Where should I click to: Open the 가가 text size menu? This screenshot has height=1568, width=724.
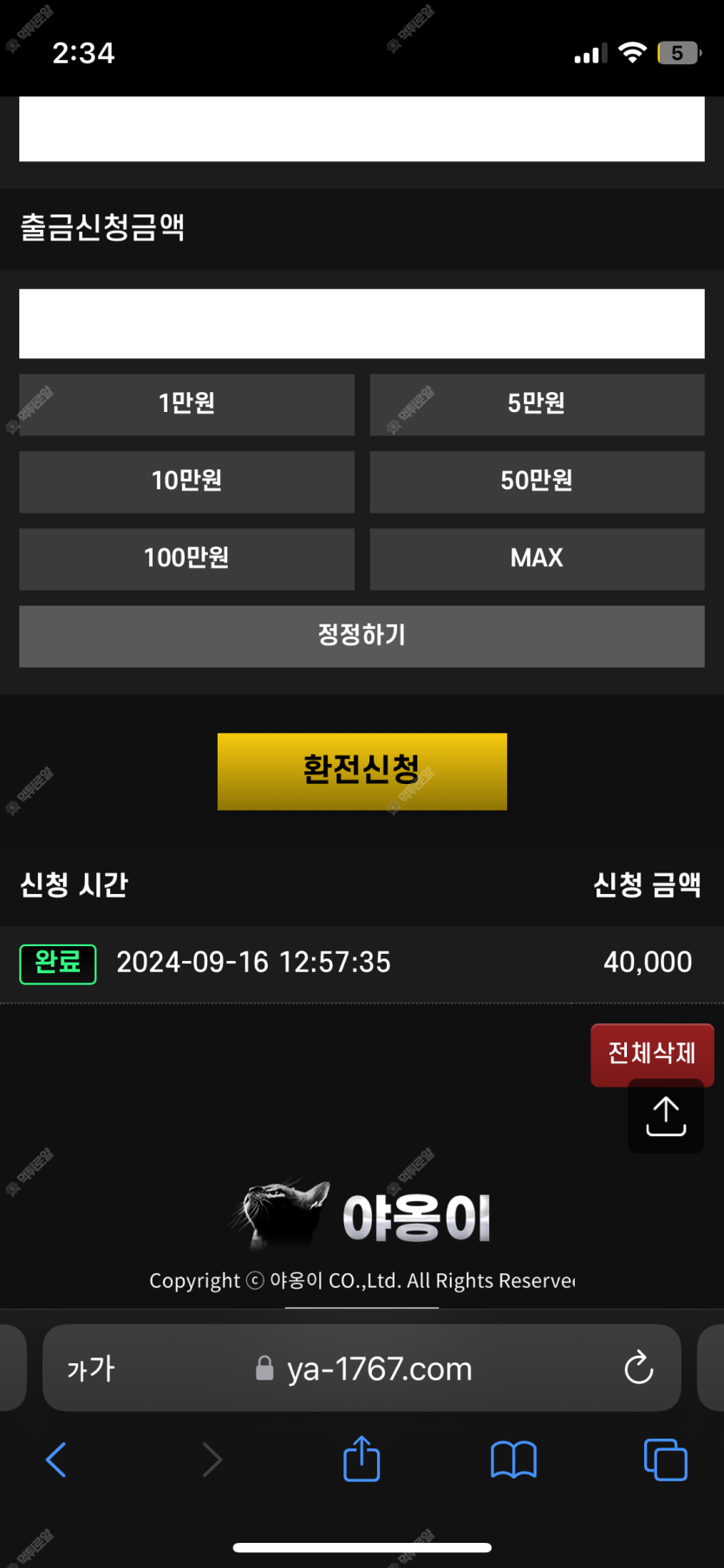tap(91, 1369)
